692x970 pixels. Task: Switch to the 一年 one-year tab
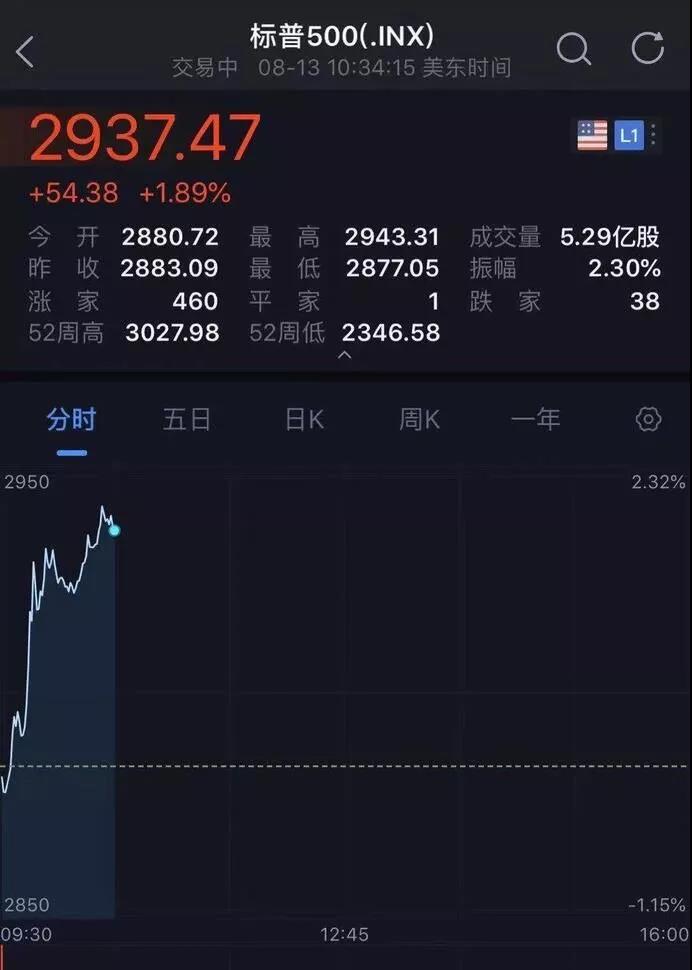535,420
